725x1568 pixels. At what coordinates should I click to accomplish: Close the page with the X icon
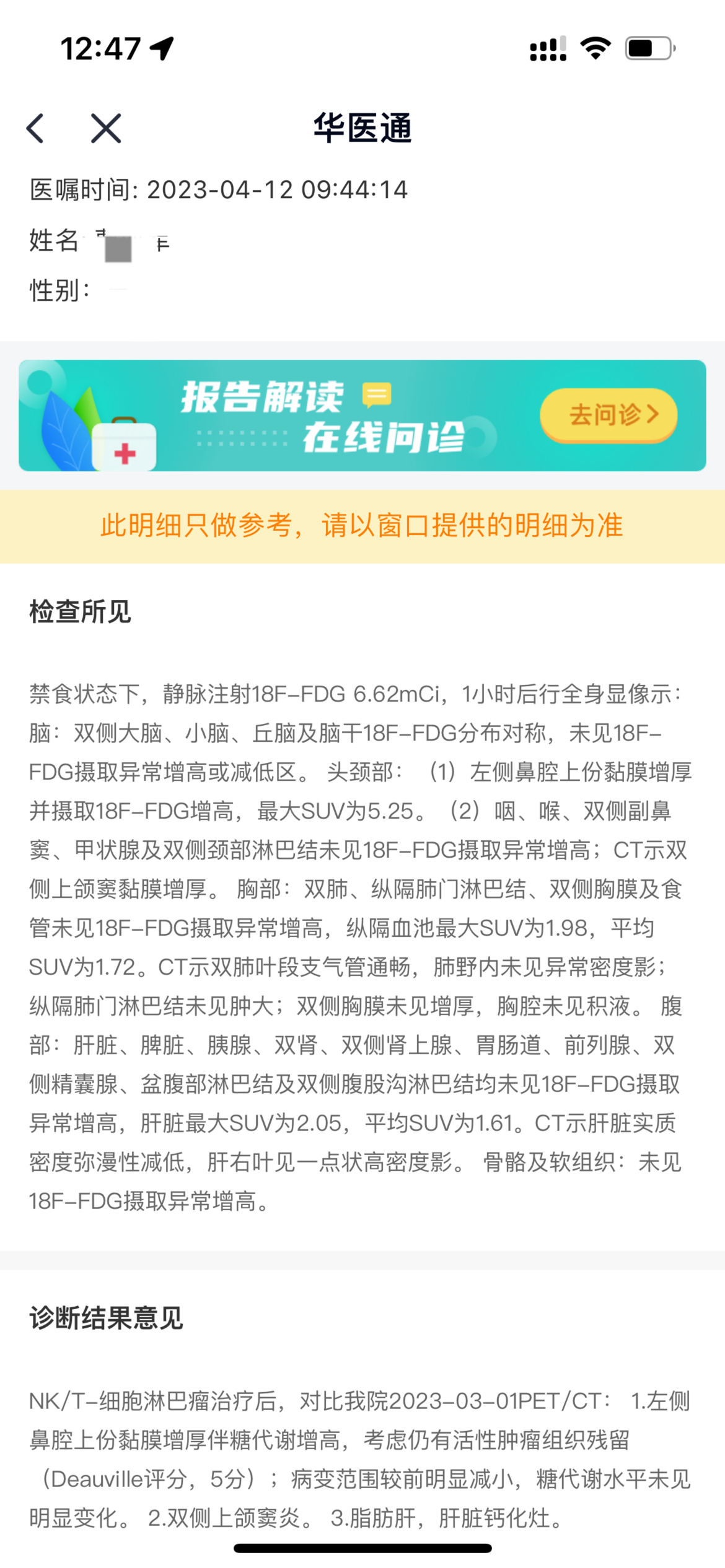click(106, 128)
